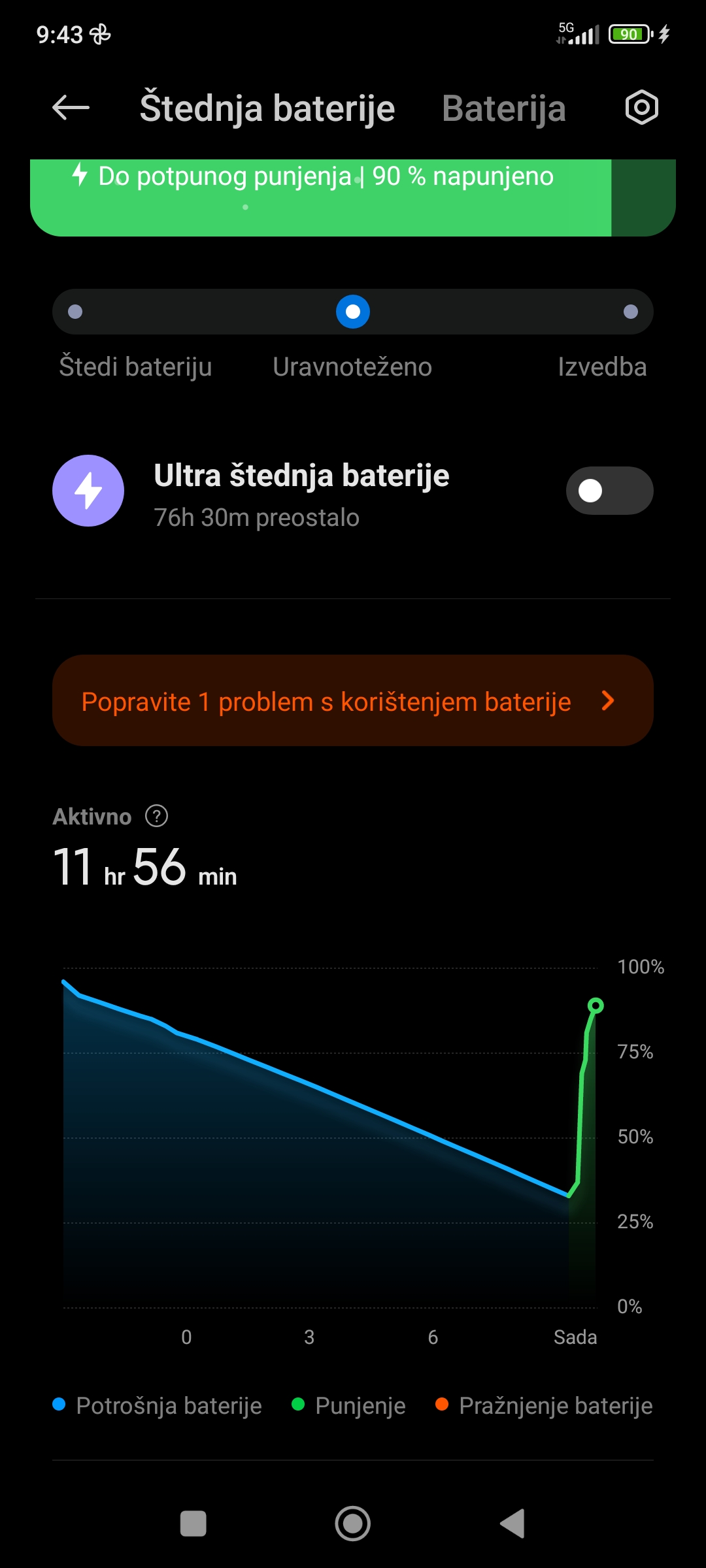Go back using the top-left arrow
Screen dimensions: 706x1568
click(x=71, y=108)
